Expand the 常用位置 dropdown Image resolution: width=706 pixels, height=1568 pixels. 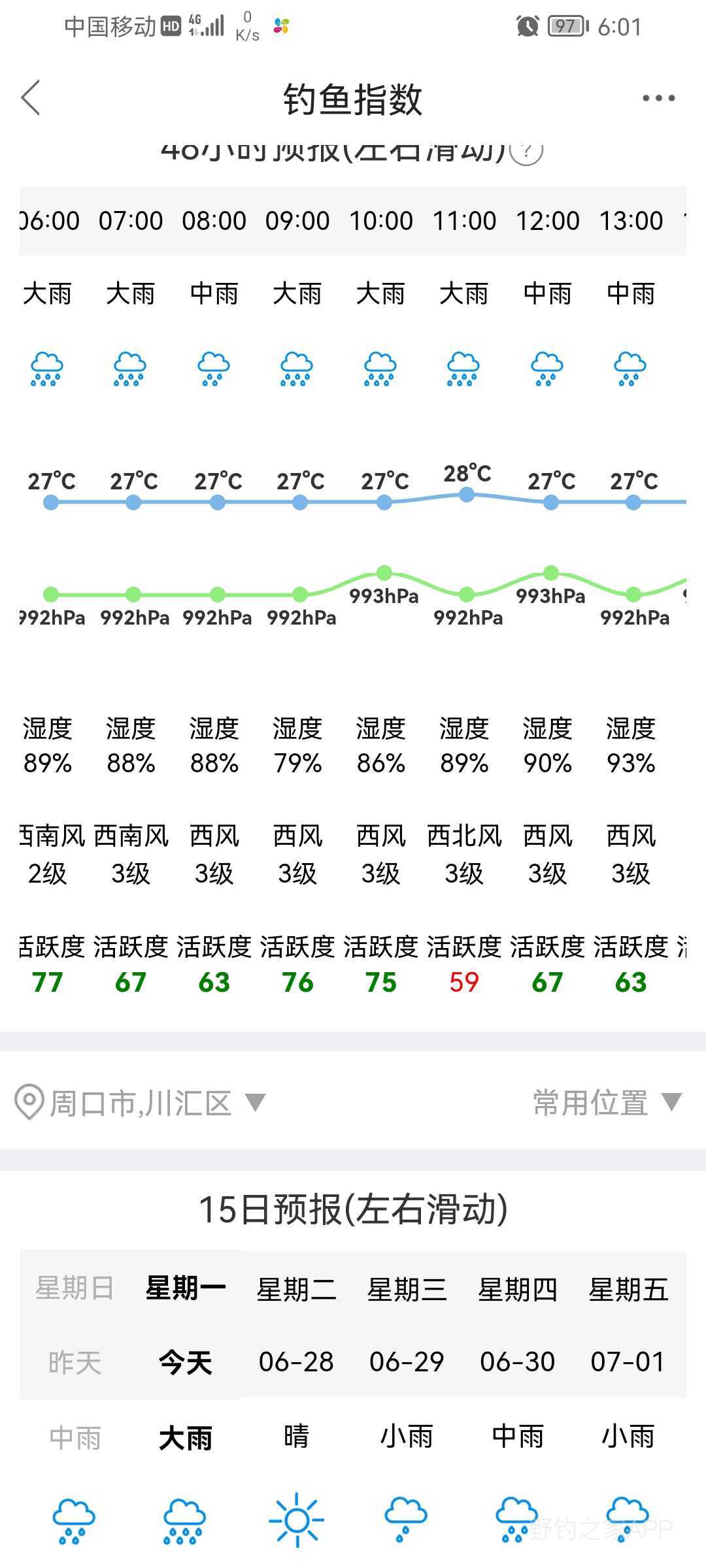coord(607,1103)
